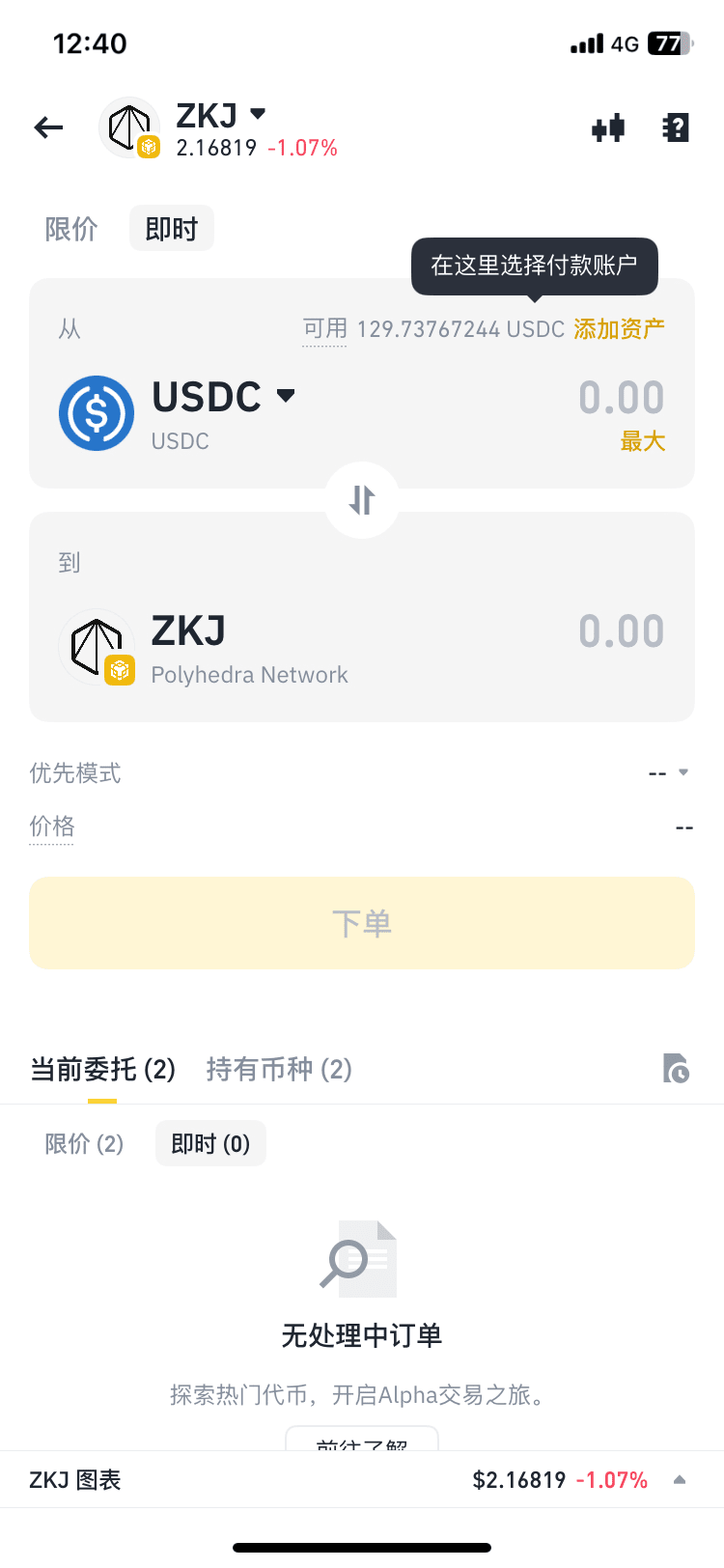Show the 限价 (2) open orders
724x1568 pixels.
pyautogui.click(x=85, y=1144)
